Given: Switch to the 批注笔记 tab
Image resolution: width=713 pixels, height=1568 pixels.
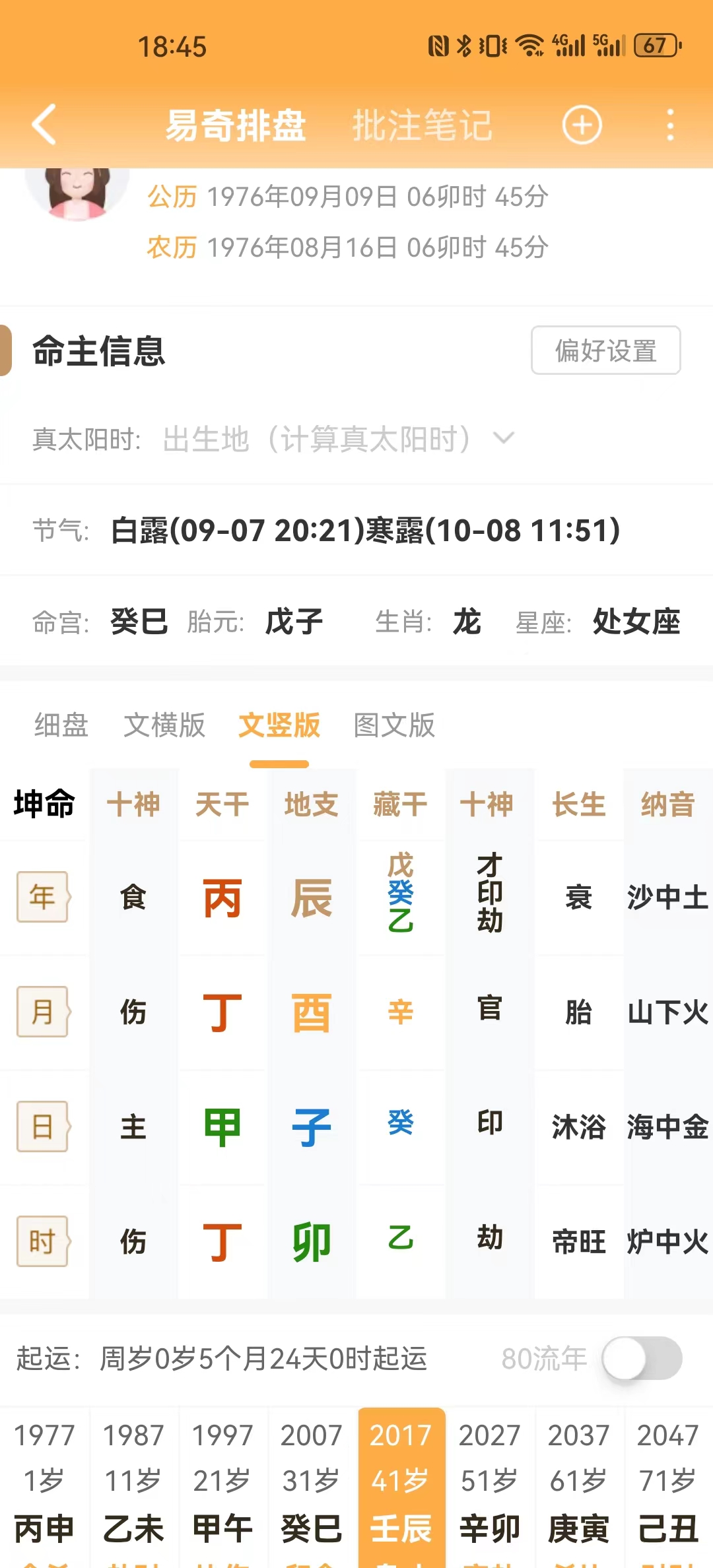Looking at the screenshot, I should coord(423,125).
